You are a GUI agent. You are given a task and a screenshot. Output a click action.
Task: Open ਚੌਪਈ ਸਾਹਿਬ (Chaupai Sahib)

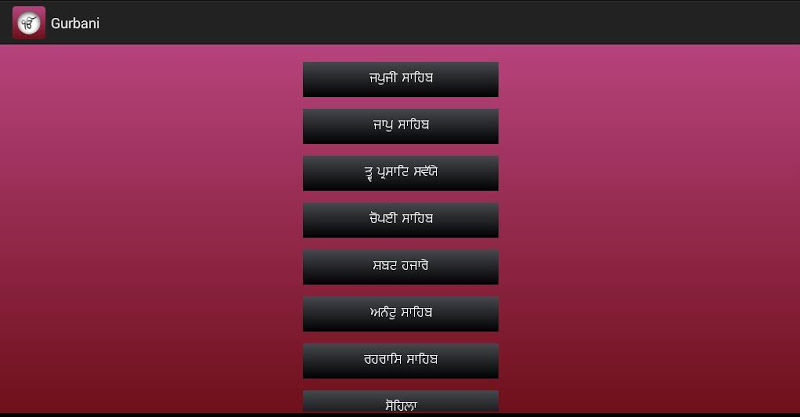click(x=400, y=220)
